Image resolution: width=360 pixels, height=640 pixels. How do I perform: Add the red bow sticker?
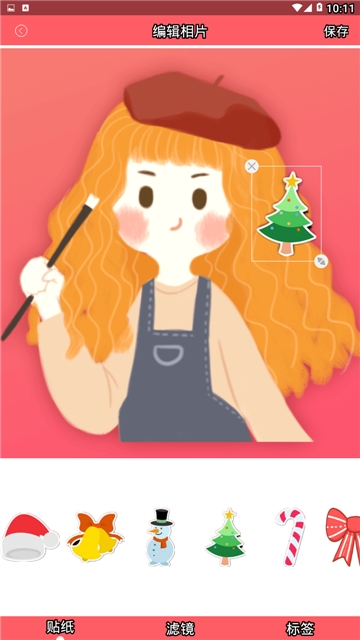tap(343, 537)
